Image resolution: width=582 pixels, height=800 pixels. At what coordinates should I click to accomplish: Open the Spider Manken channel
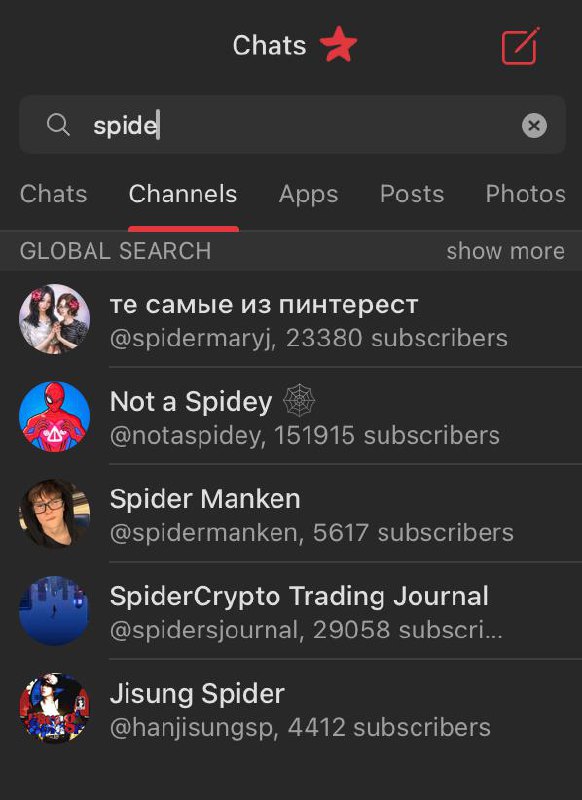tap(291, 514)
